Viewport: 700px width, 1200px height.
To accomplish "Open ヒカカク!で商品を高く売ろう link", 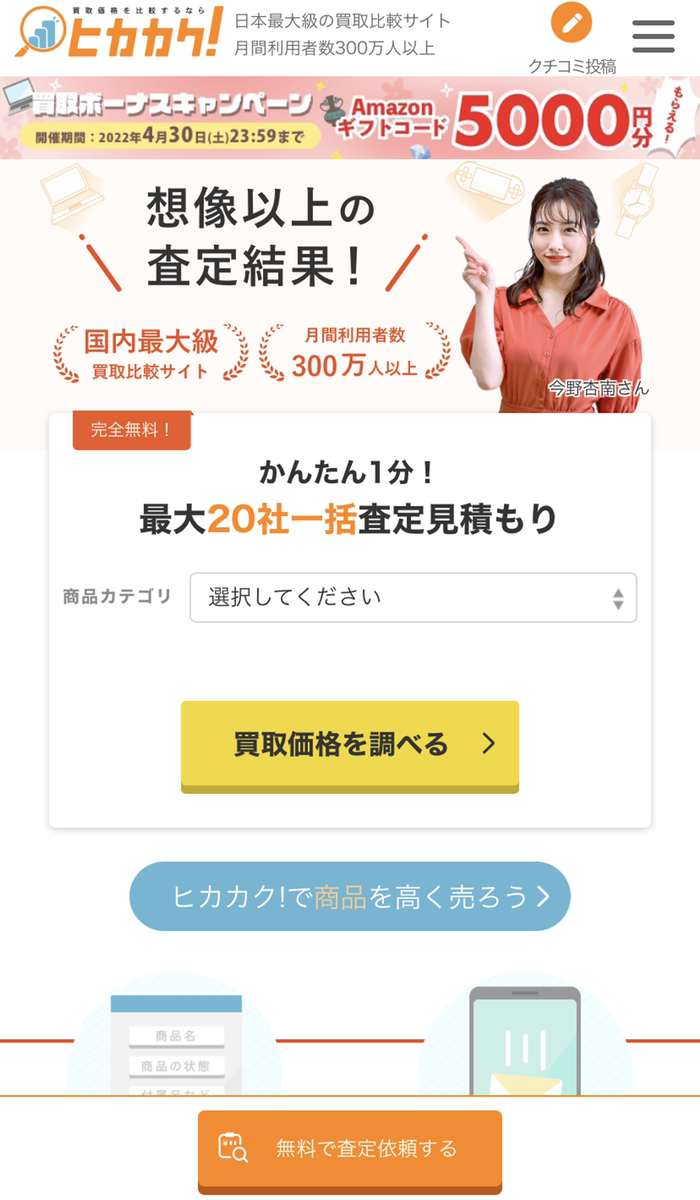I will coord(350,896).
